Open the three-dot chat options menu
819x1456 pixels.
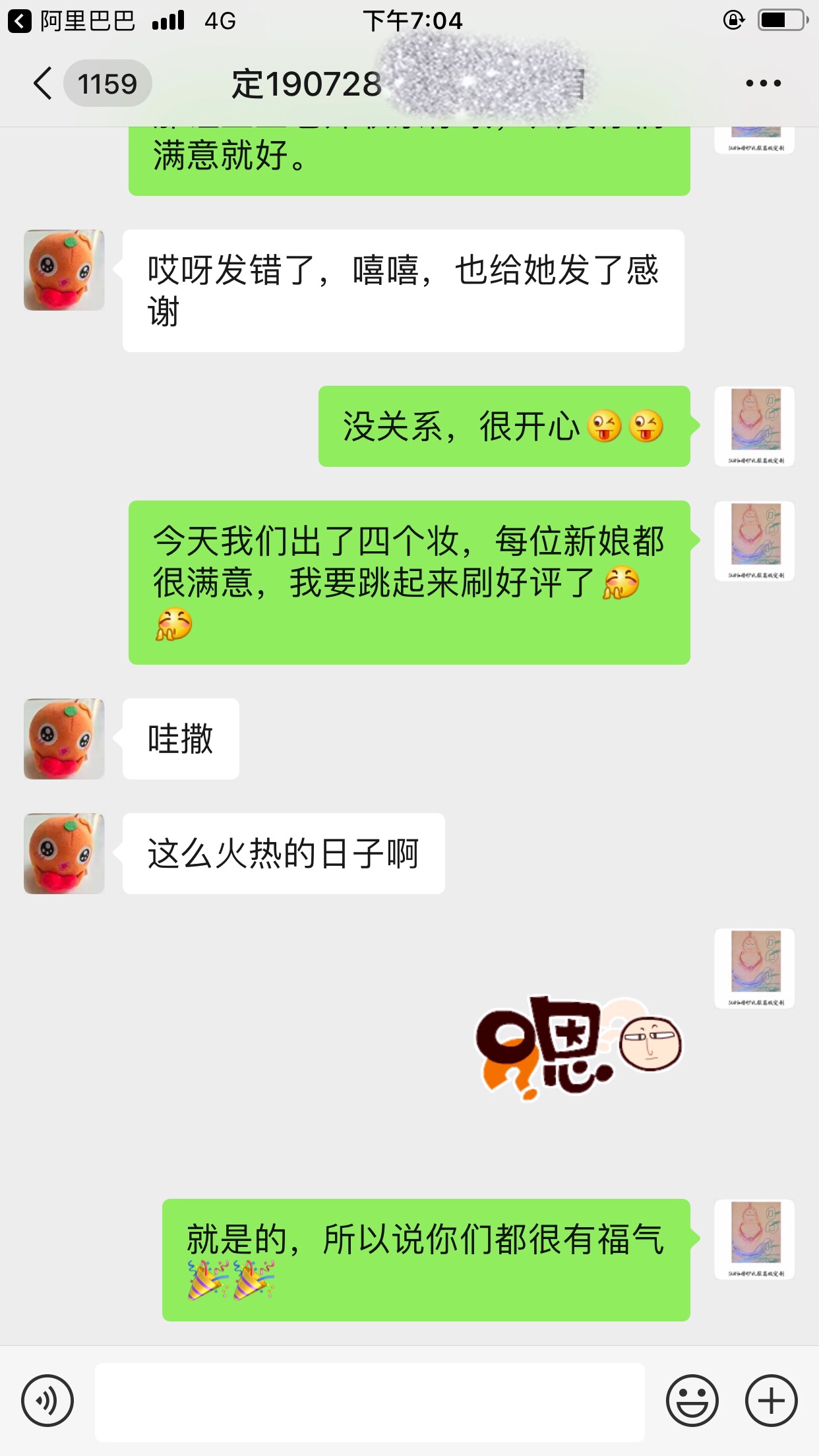(763, 83)
